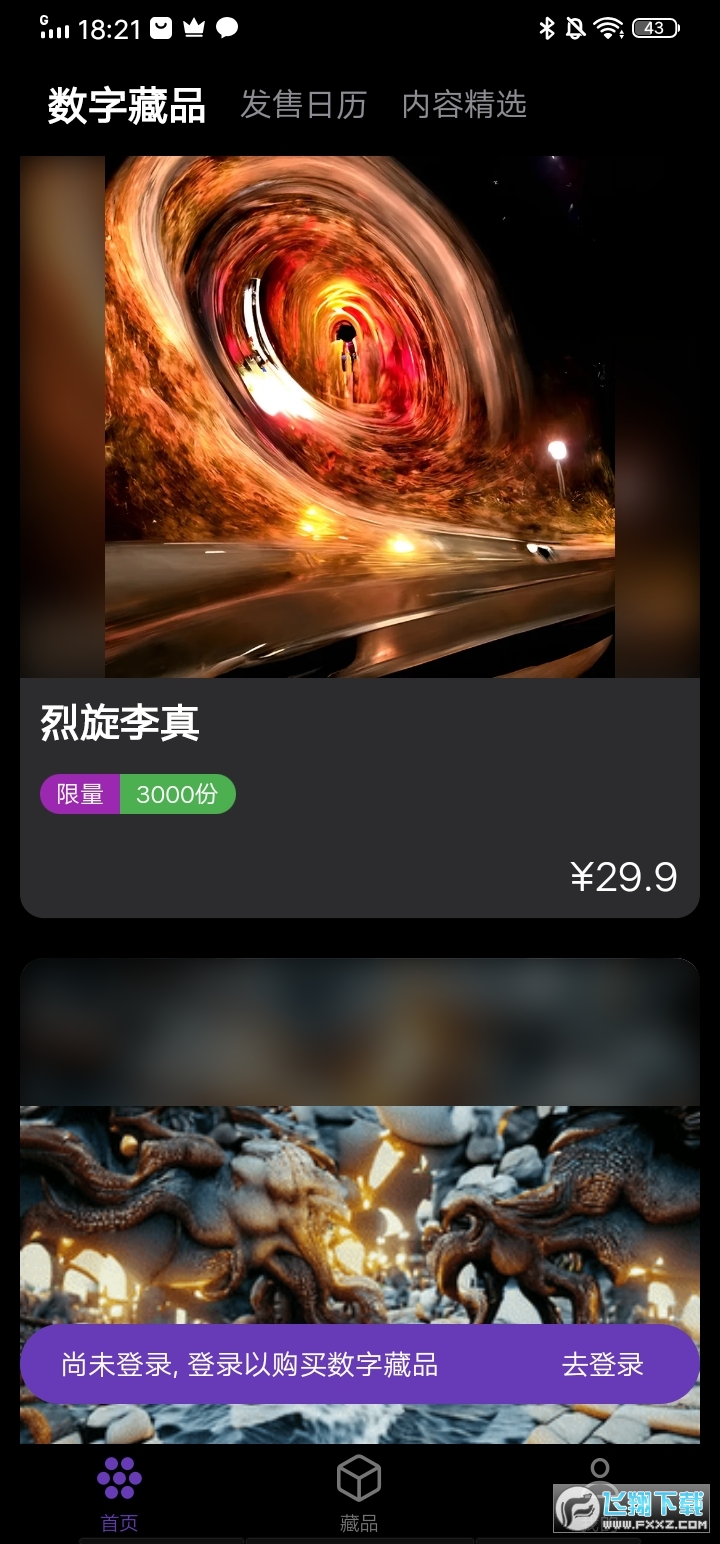Tap the battery indicator showing 43
The image size is (720, 1544).
657,27
